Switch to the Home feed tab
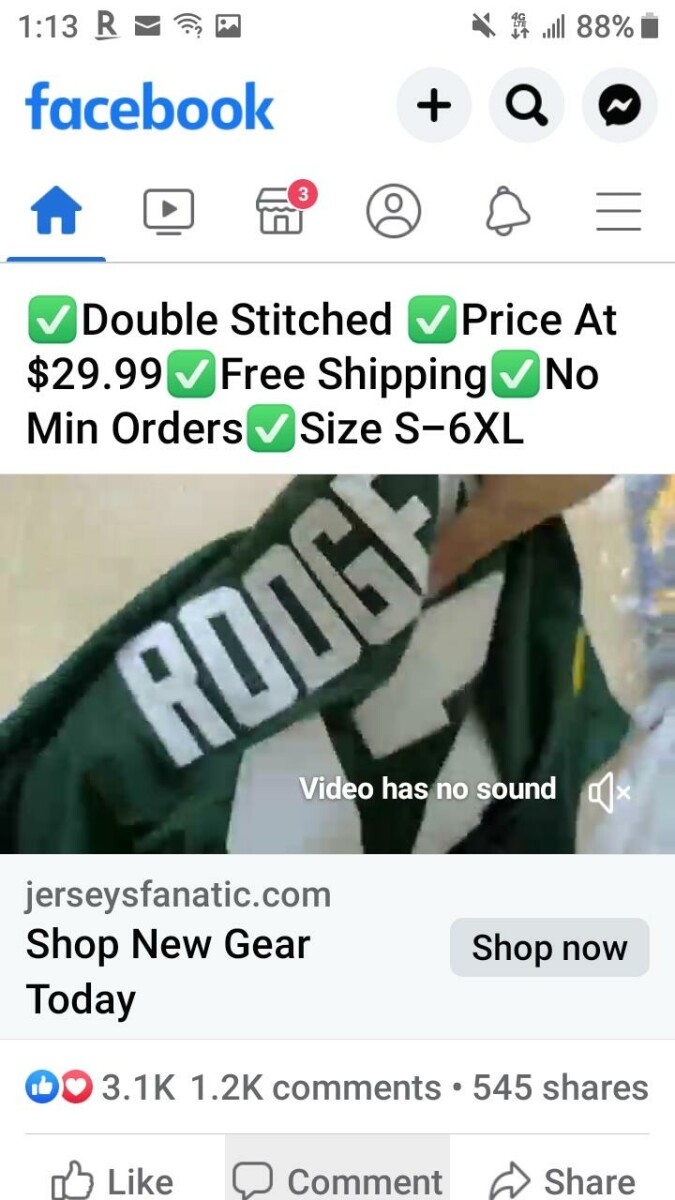 [x=56, y=212]
